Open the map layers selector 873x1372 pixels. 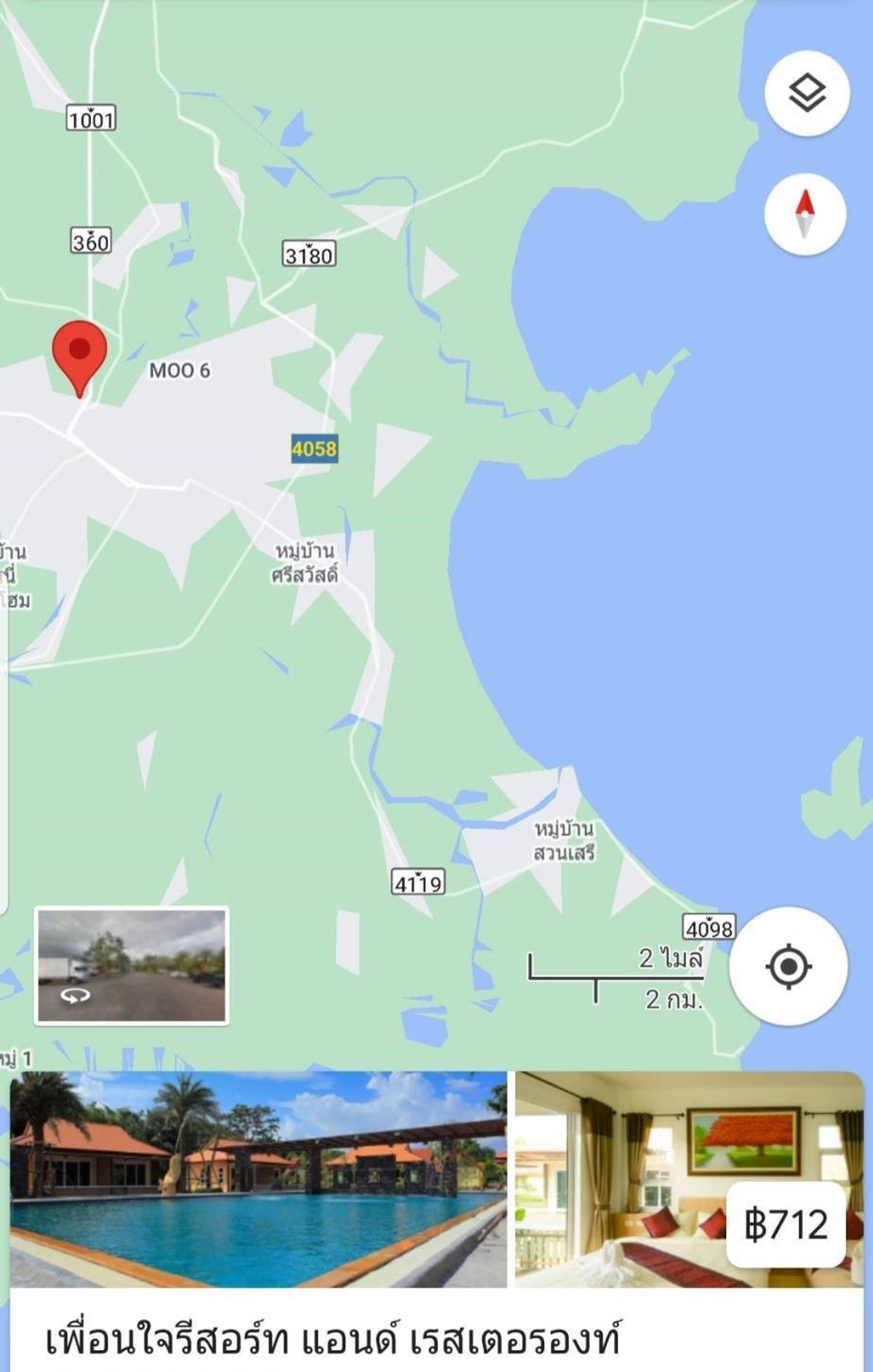pyautogui.click(x=806, y=93)
